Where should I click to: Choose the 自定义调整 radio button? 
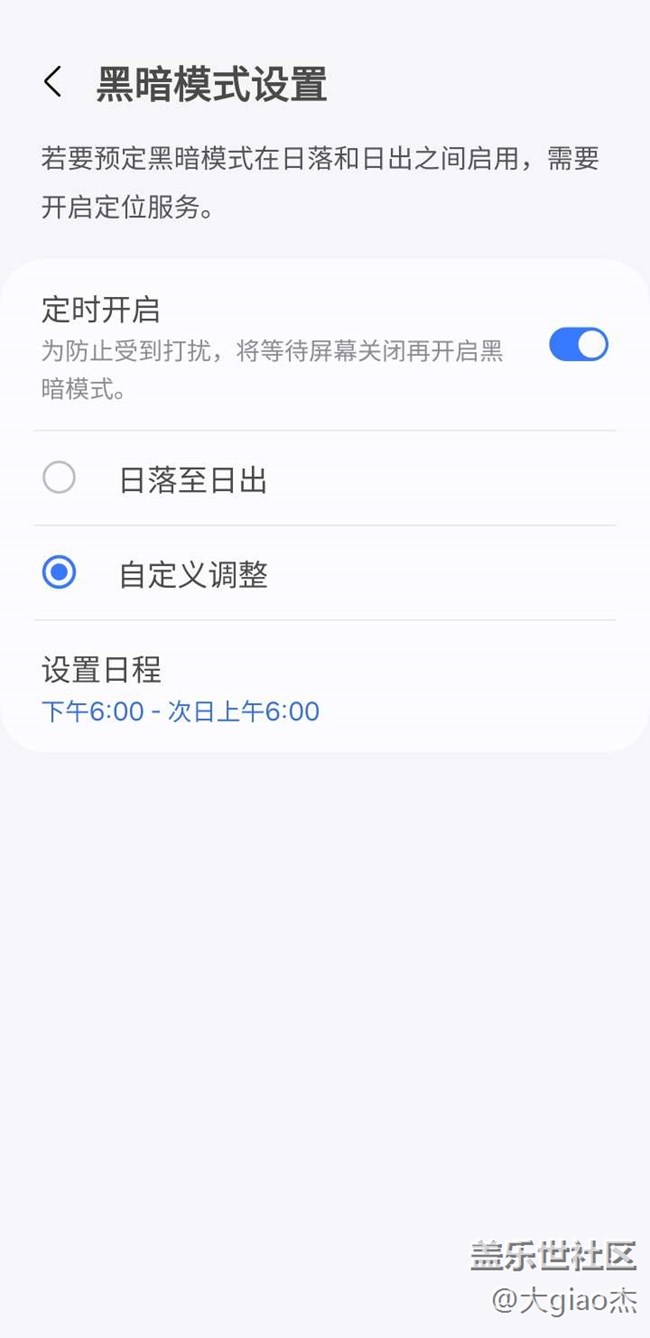(x=60, y=573)
